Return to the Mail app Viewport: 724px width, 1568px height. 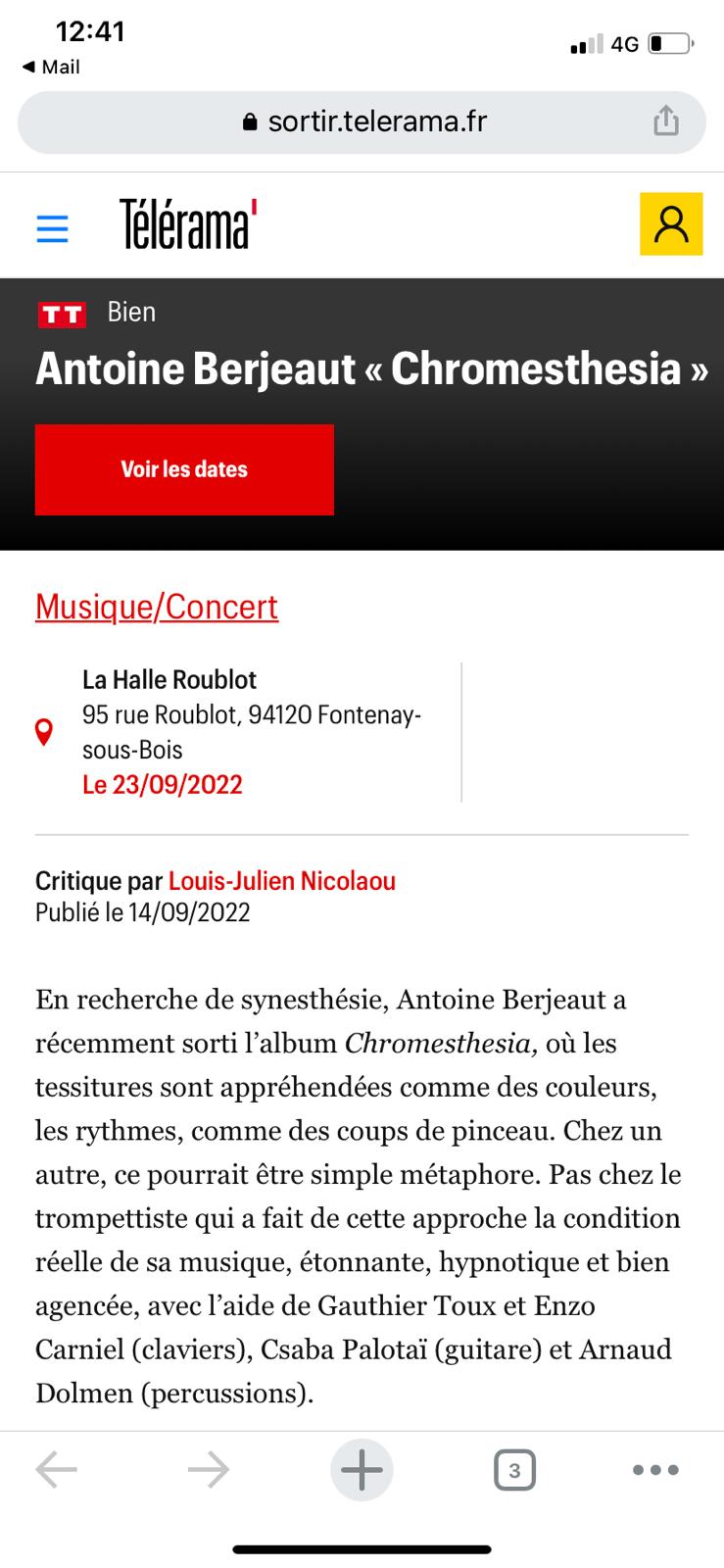(x=51, y=67)
